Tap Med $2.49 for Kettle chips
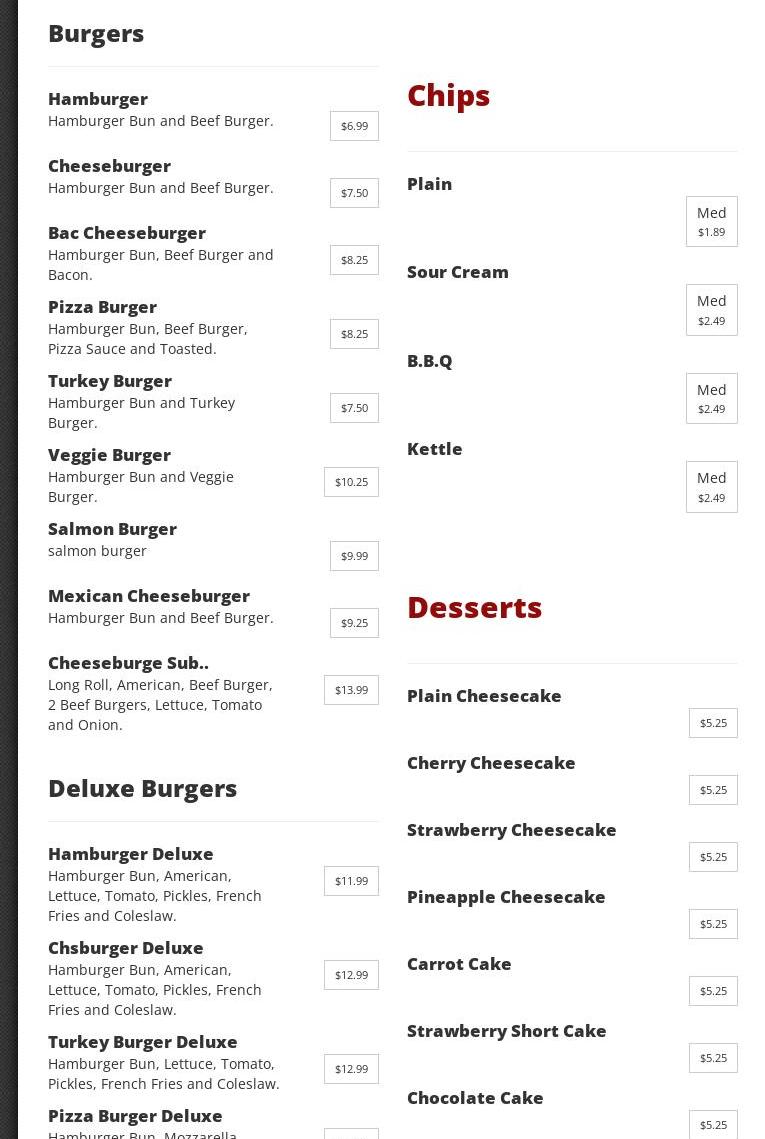 (x=711, y=487)
